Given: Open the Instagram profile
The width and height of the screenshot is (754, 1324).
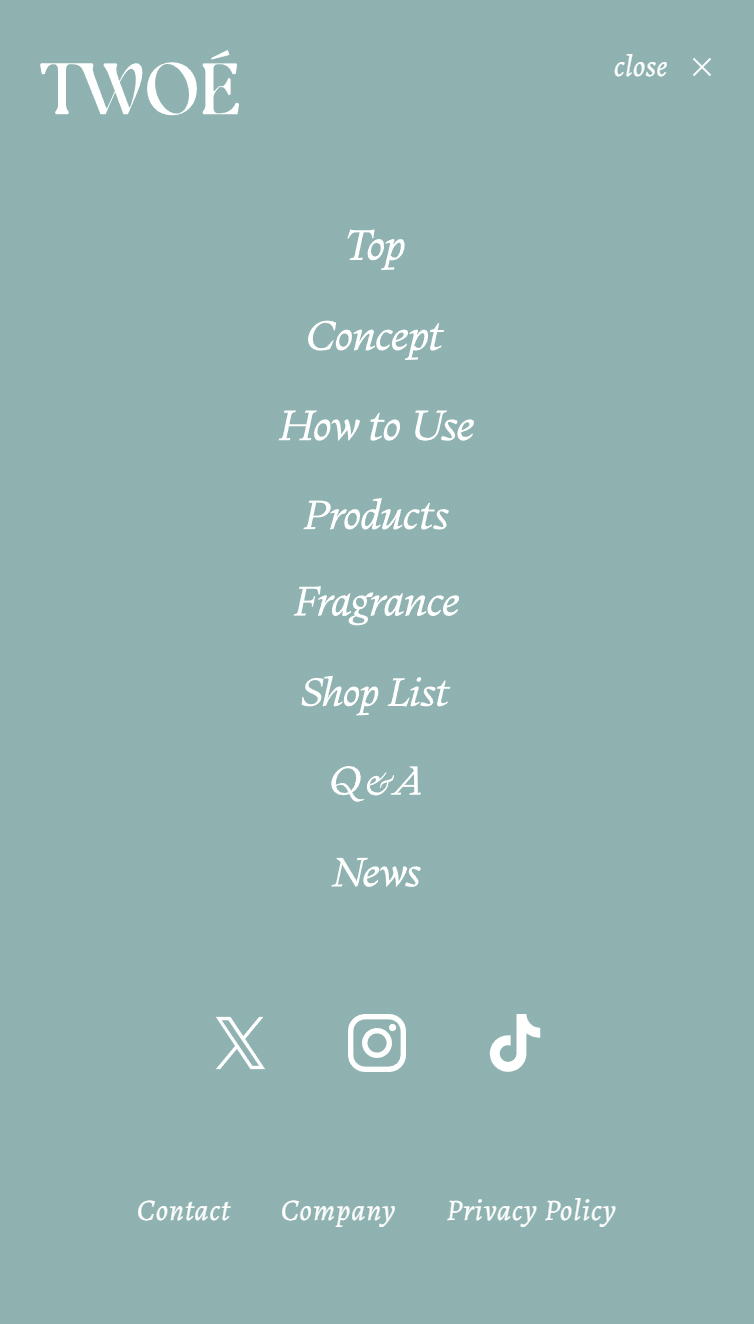Looking at the screenshot, I should click(x=377, y=1043).
